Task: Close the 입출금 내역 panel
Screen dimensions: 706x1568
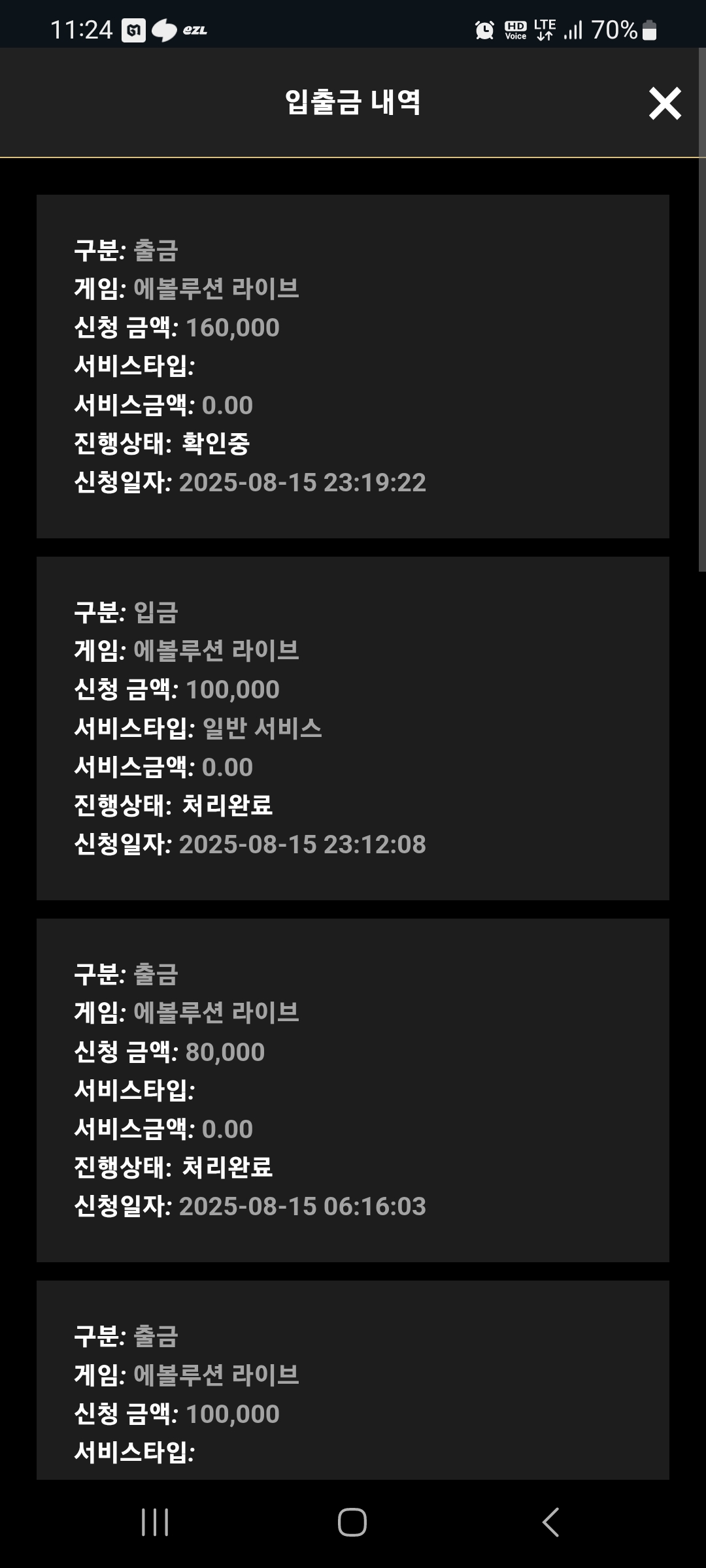Action: [x=665, y=103]
